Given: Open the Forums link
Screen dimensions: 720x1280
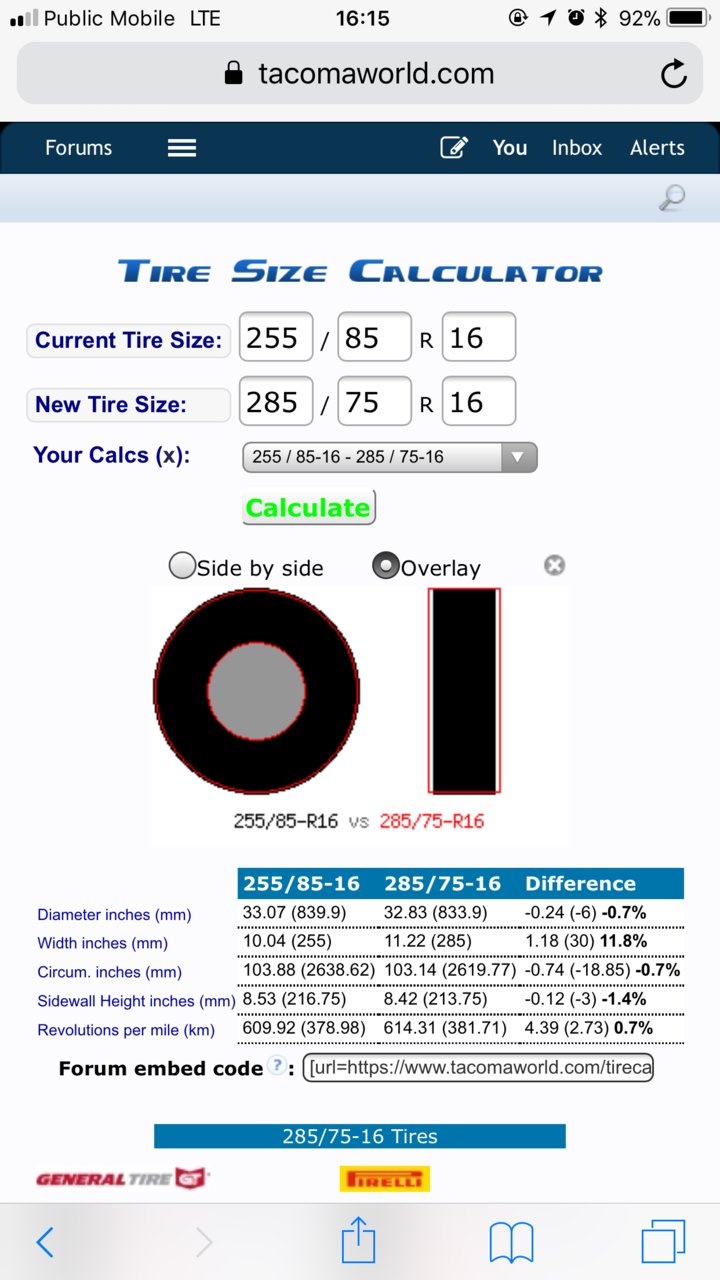Looking at the screenshot, I should click(78, 148).
